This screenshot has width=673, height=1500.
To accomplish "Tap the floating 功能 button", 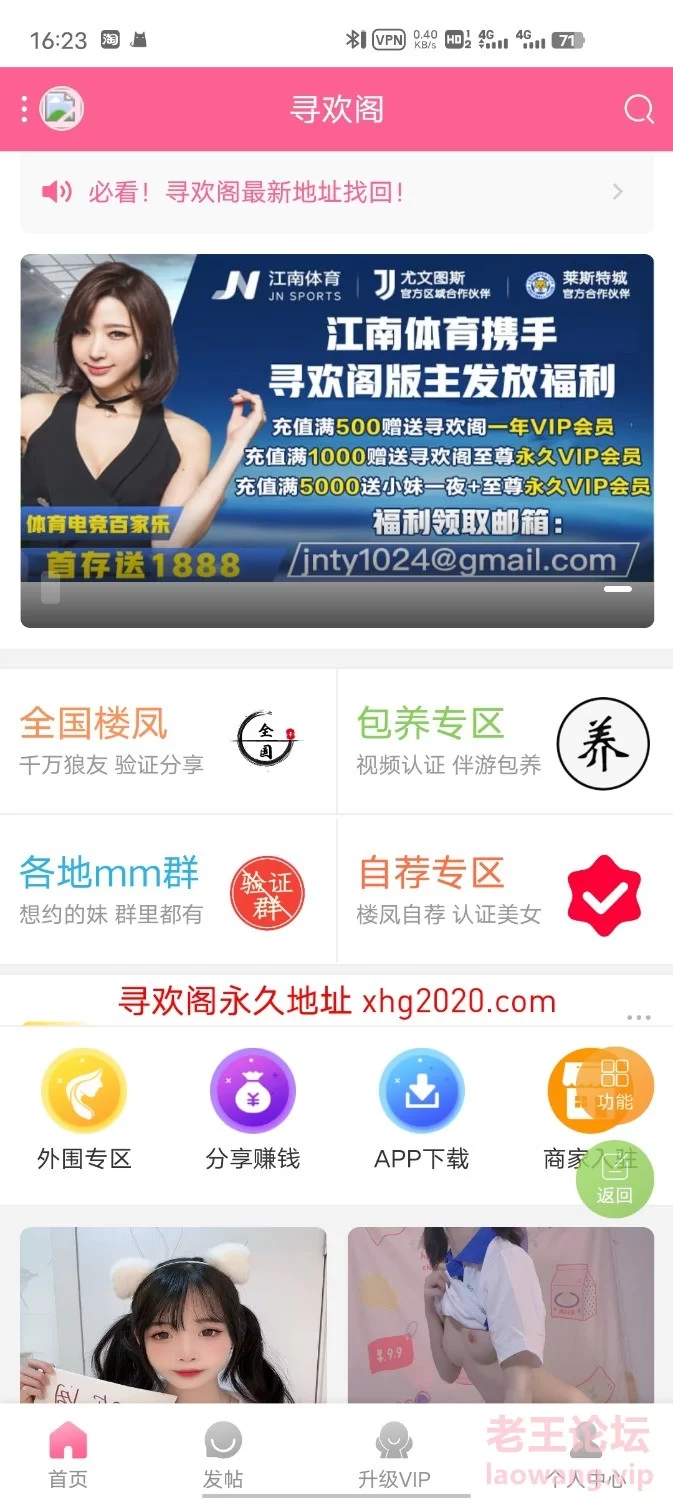I will coord(615,1085).
